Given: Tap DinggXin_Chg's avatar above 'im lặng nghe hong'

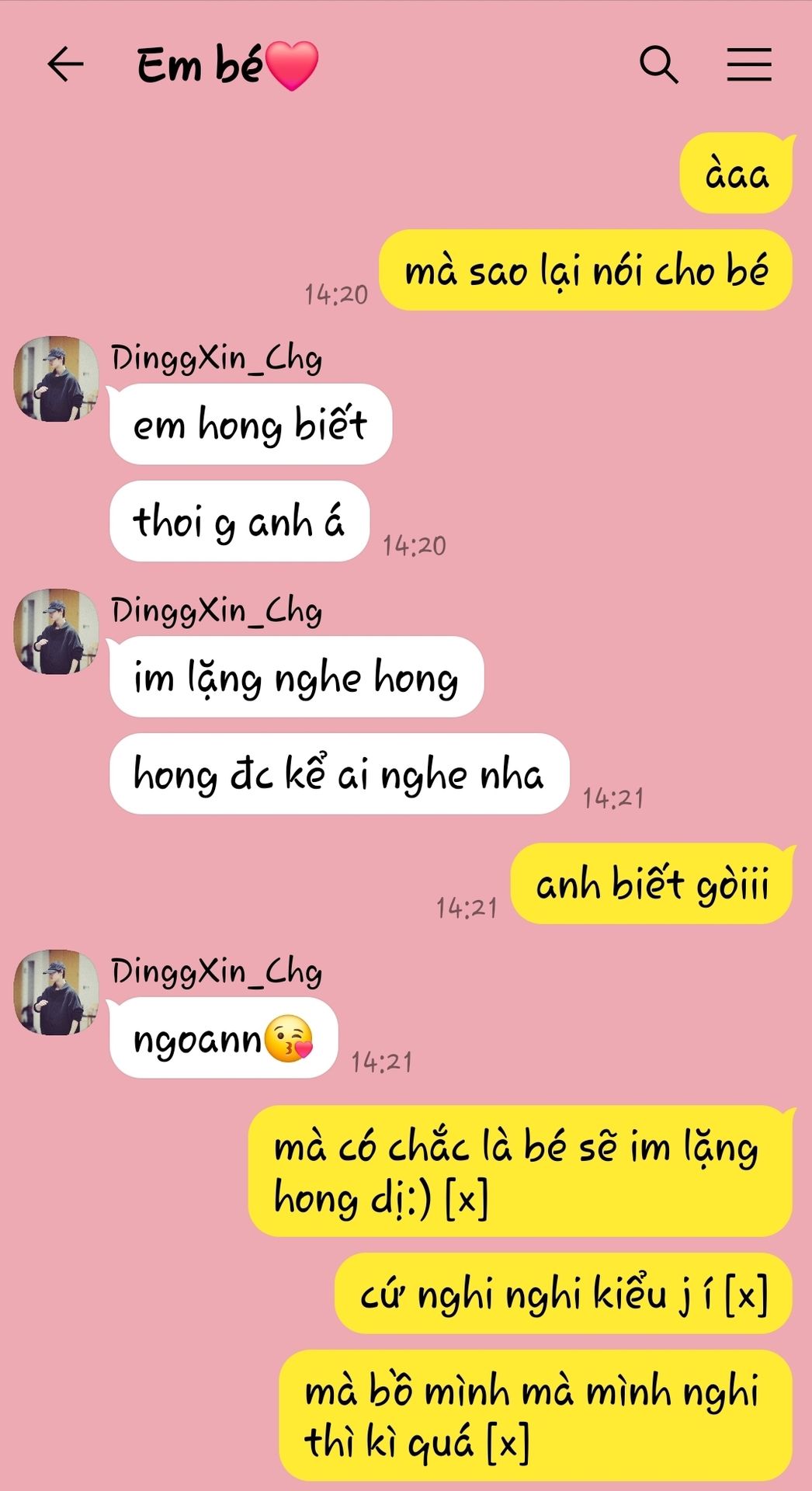Looking at the screenshot, I should (x=57, y=631).
